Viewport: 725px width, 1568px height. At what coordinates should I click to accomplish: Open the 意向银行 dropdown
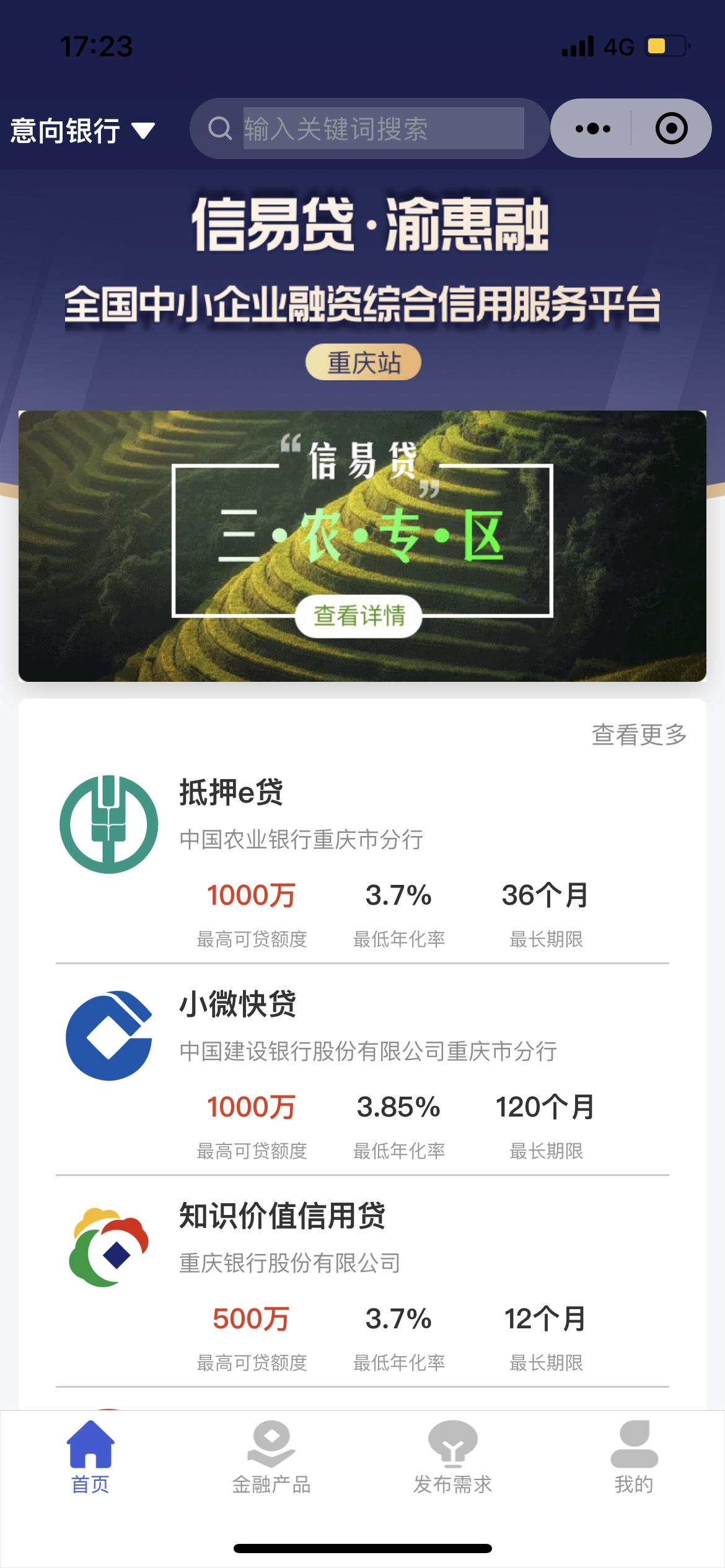tap(82, 130)
